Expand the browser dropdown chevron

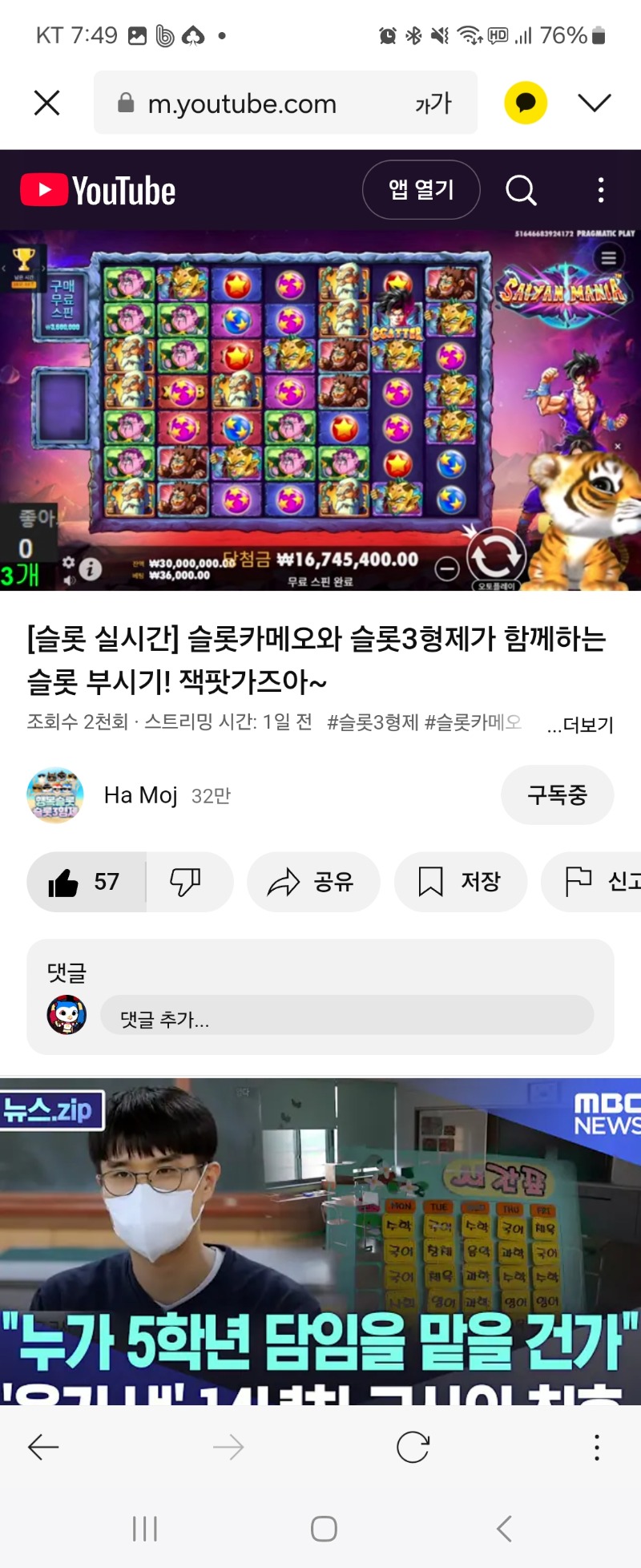(595, 103)
